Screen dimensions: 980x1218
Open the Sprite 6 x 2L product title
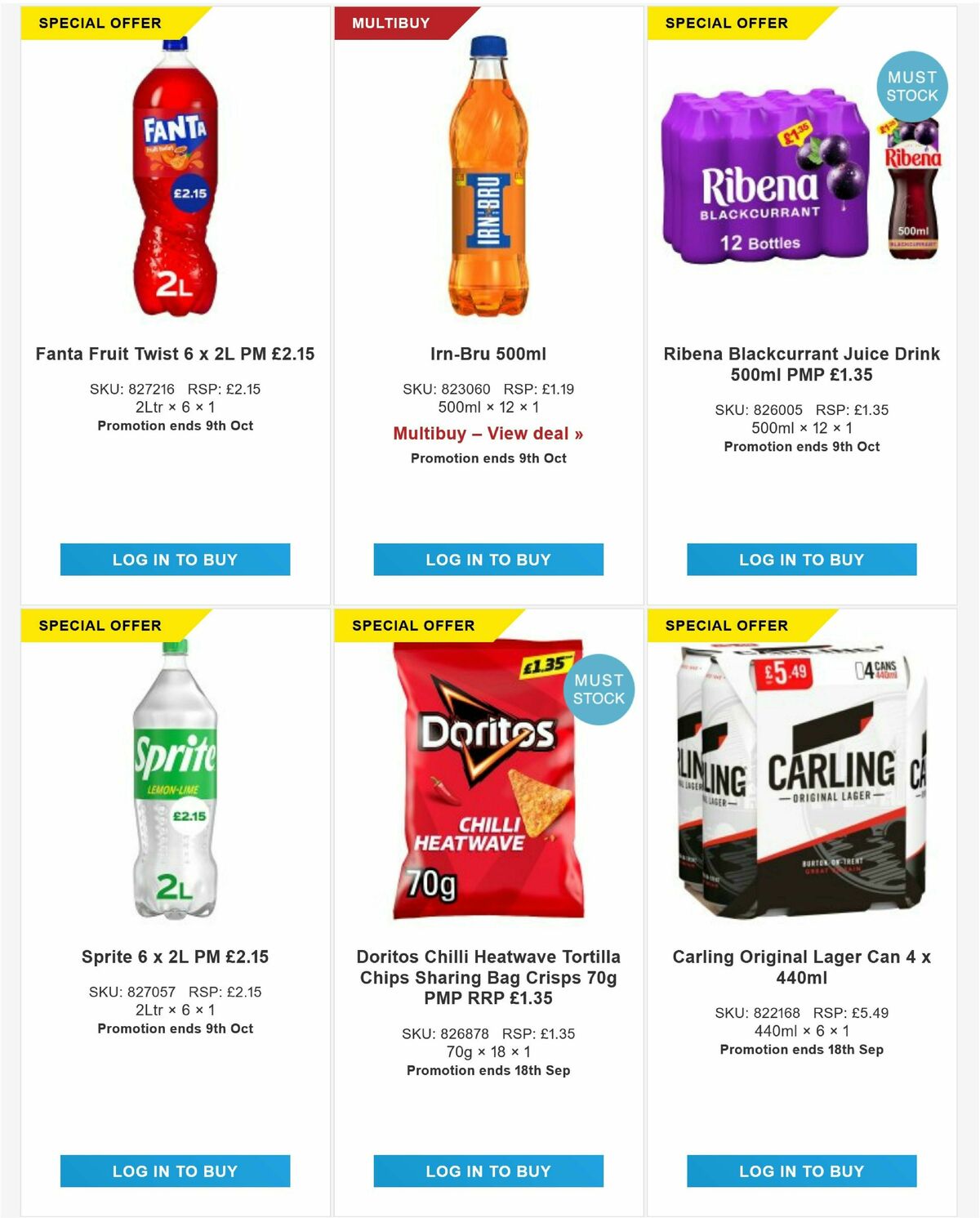click(175, 956)
